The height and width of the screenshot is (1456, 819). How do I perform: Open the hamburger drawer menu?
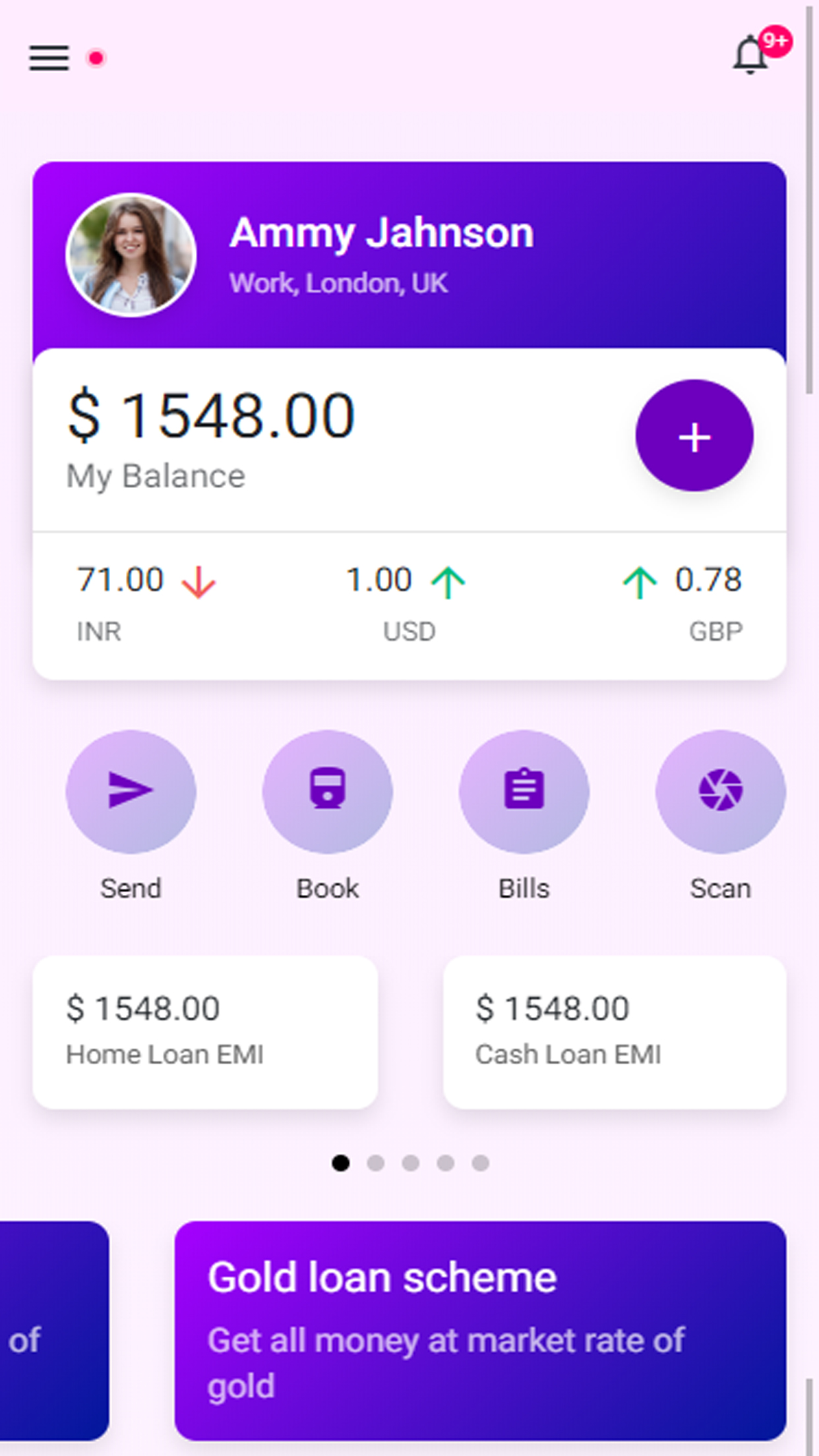[49, 58]
